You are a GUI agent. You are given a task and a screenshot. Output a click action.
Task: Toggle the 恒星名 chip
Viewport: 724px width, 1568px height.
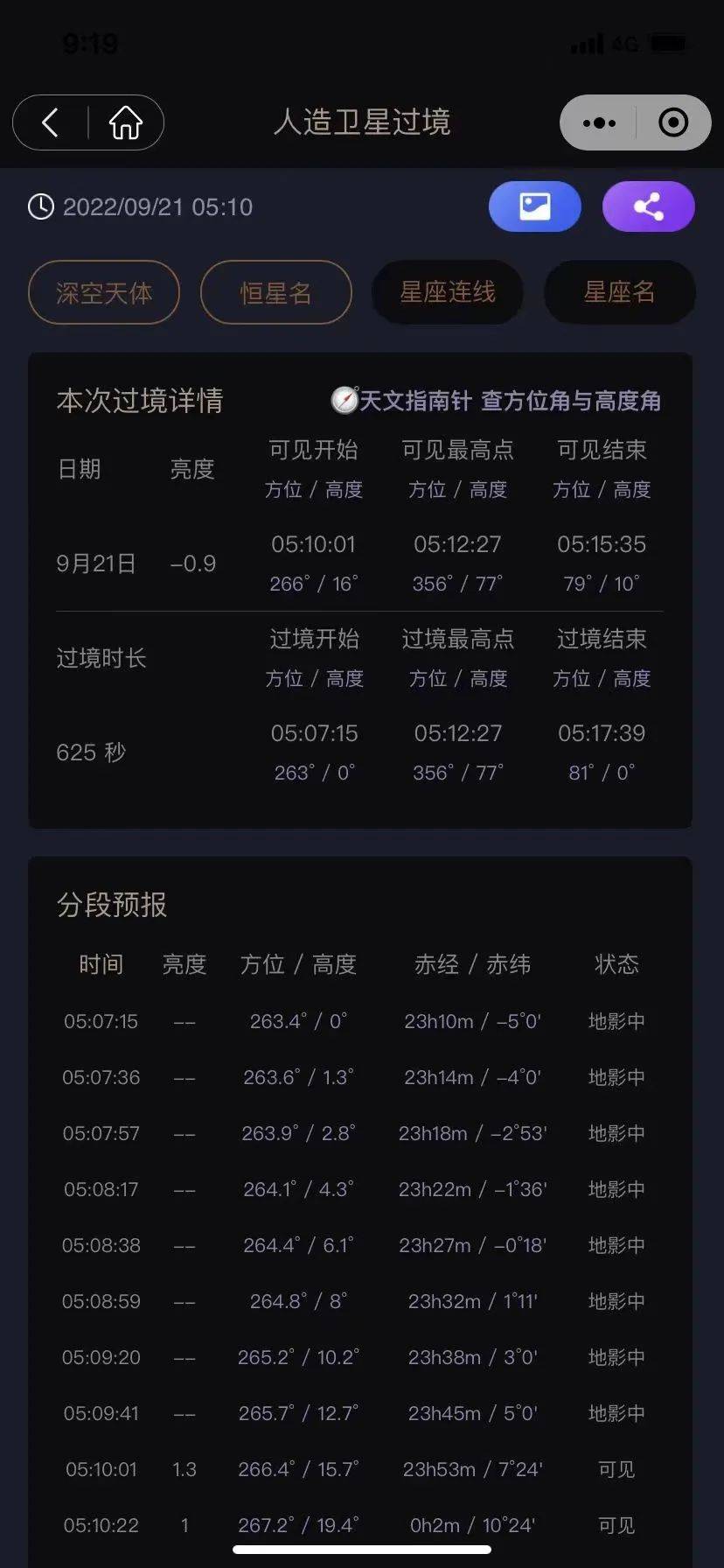click(x=275, y=292)
